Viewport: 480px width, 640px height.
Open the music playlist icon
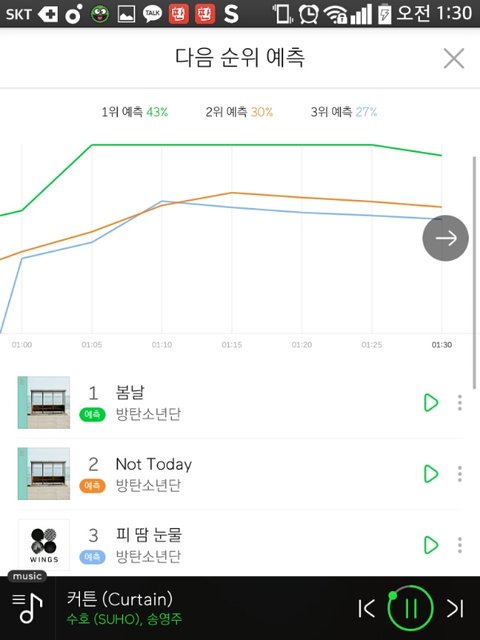pyautogui.click(x=27, y=609)
